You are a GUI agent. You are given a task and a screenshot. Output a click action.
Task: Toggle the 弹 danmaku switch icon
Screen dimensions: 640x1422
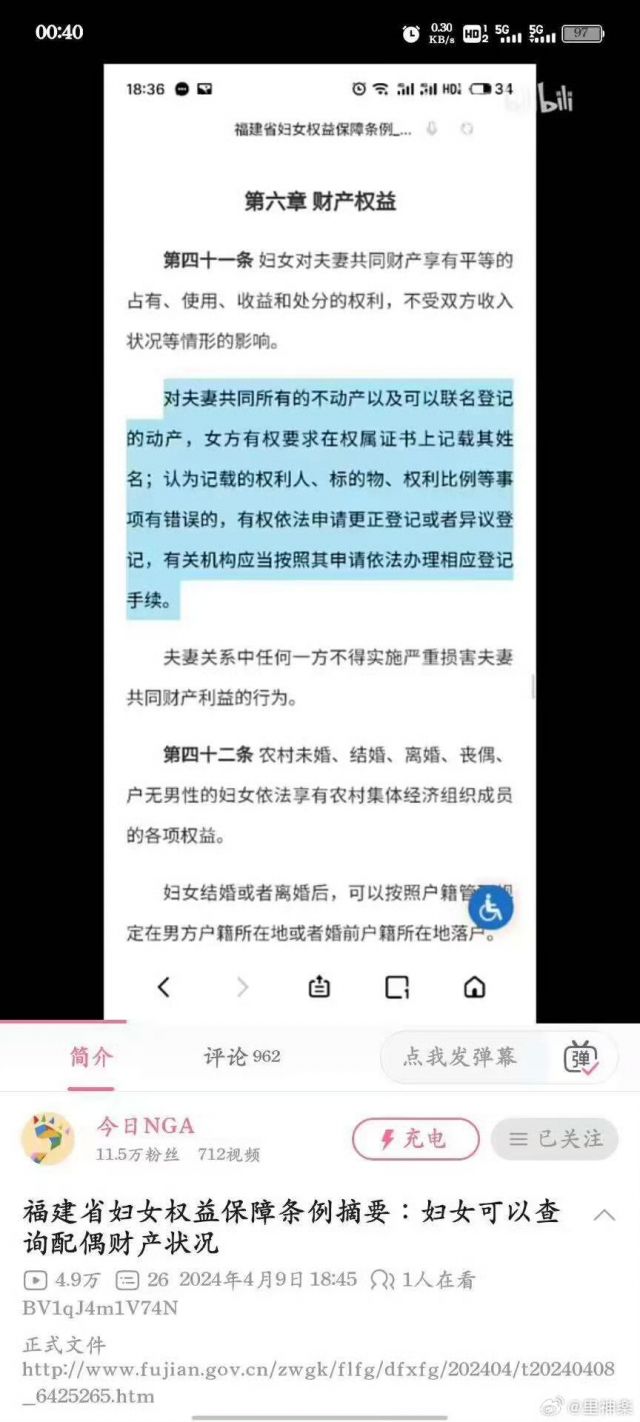(x=582, y=1057)
